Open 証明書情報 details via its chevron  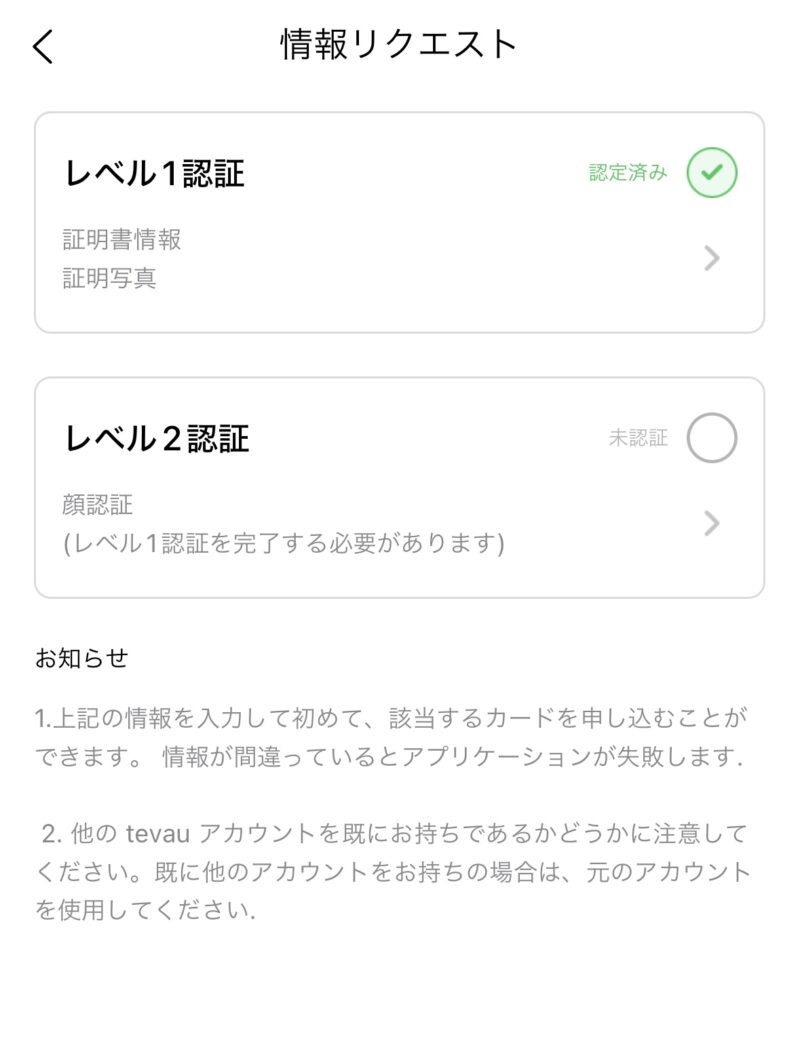711,258
